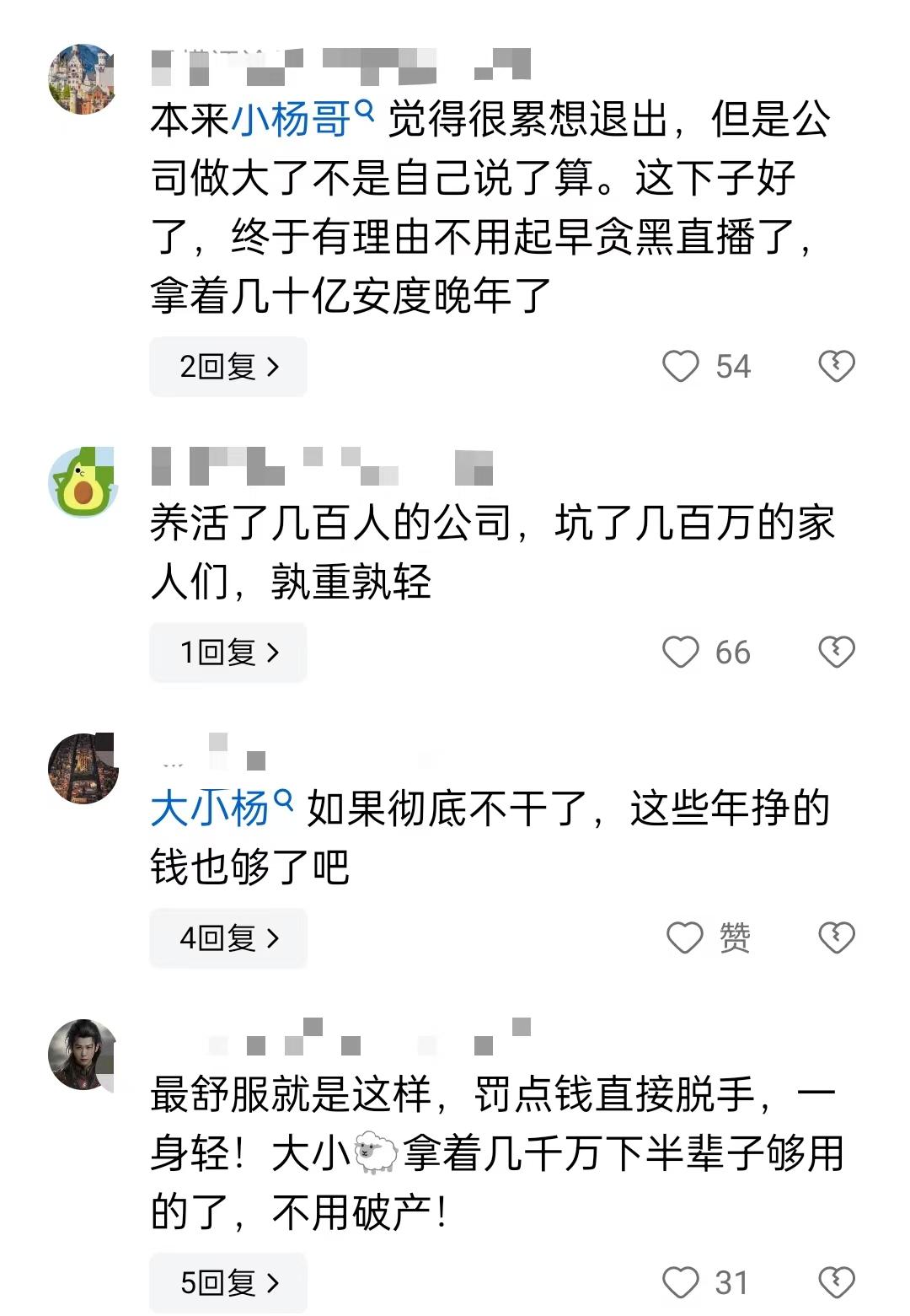Like the comment with 54 likes

(681, 367)
